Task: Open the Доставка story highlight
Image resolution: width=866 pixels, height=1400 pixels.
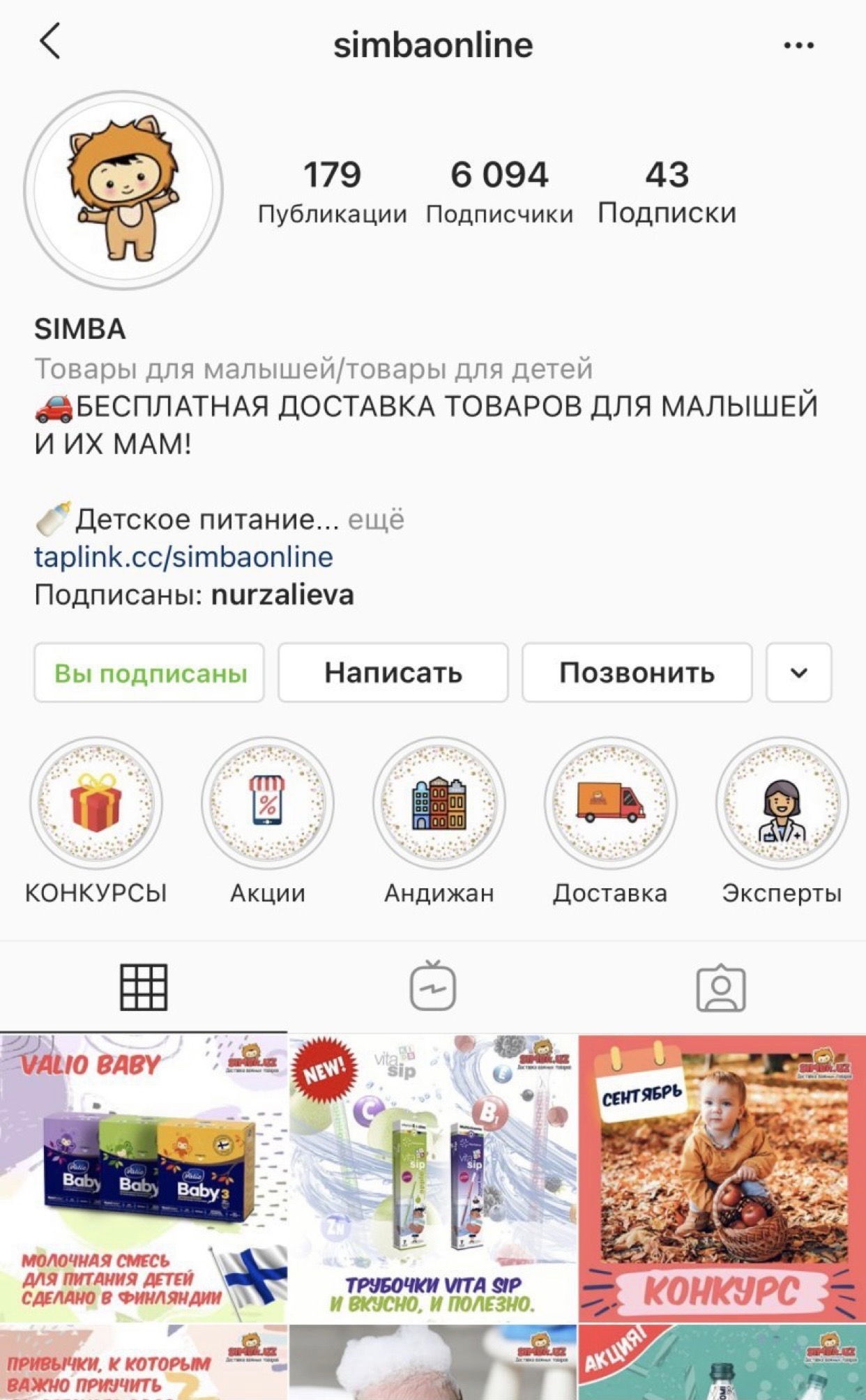Action: point(610,804)
